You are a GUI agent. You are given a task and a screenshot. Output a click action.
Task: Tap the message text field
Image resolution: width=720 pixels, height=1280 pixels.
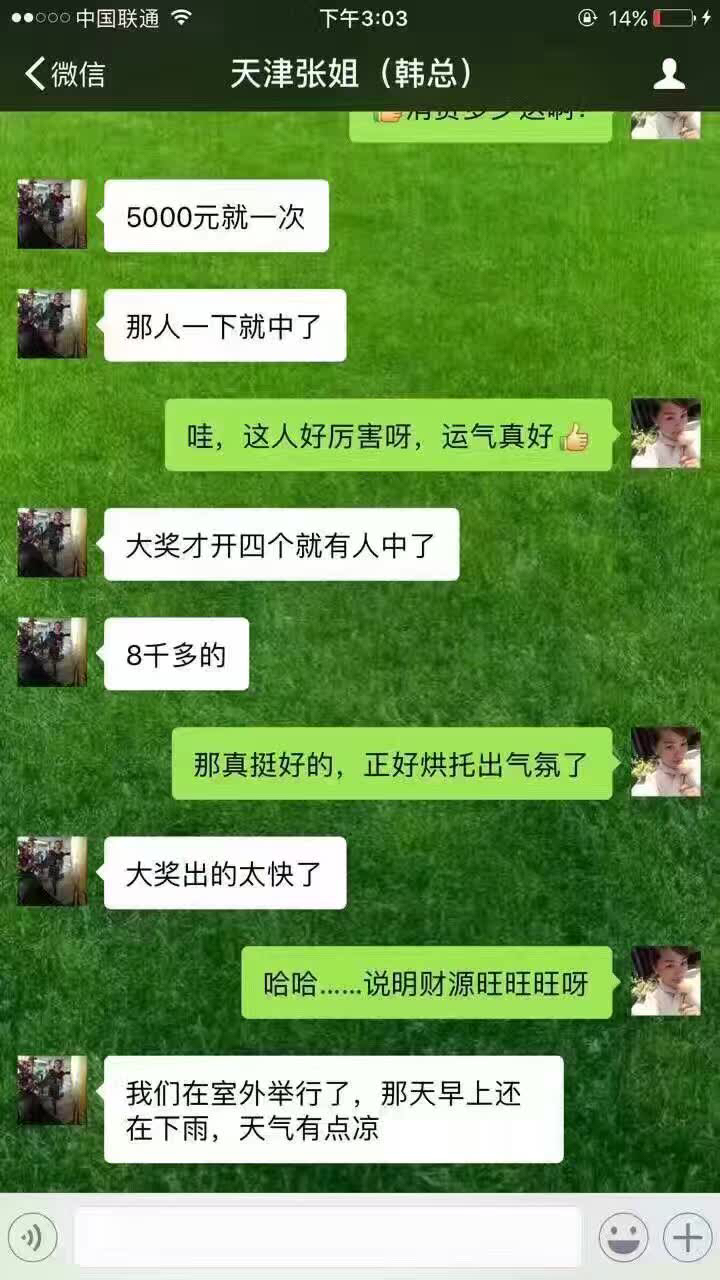click(x=327, y=1237)
